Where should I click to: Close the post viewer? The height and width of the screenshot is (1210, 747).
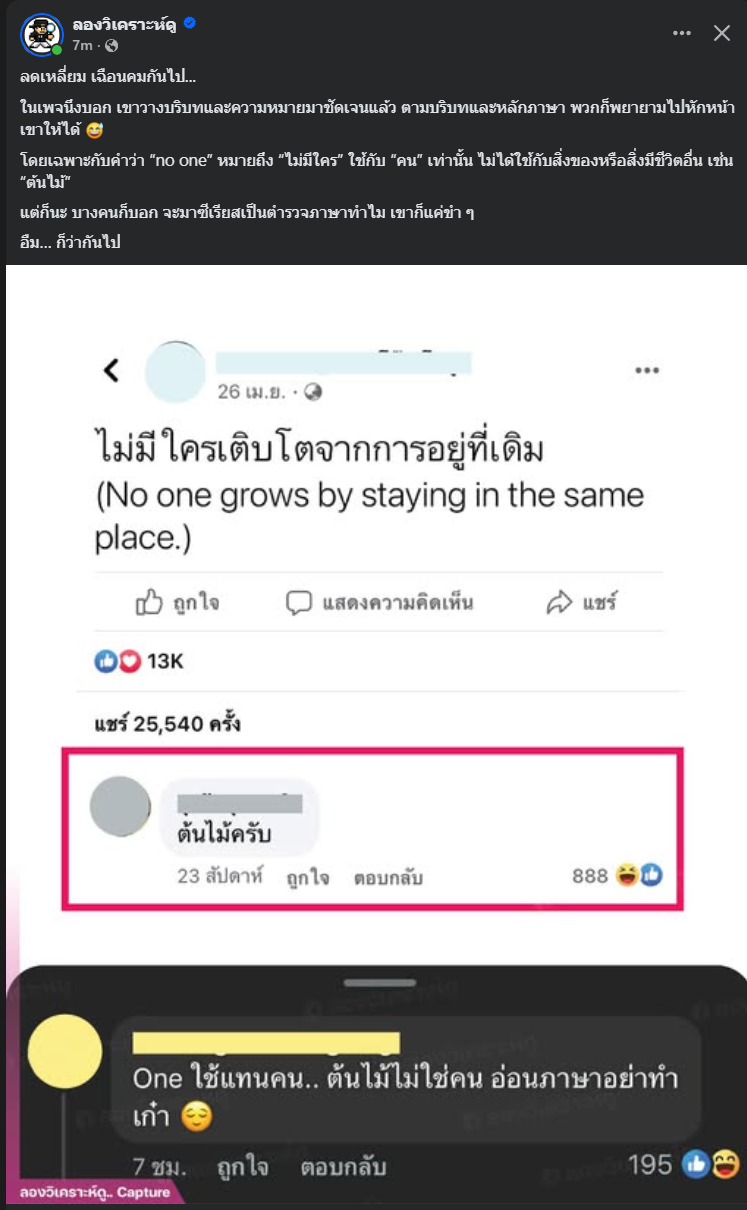coord(721,33)
